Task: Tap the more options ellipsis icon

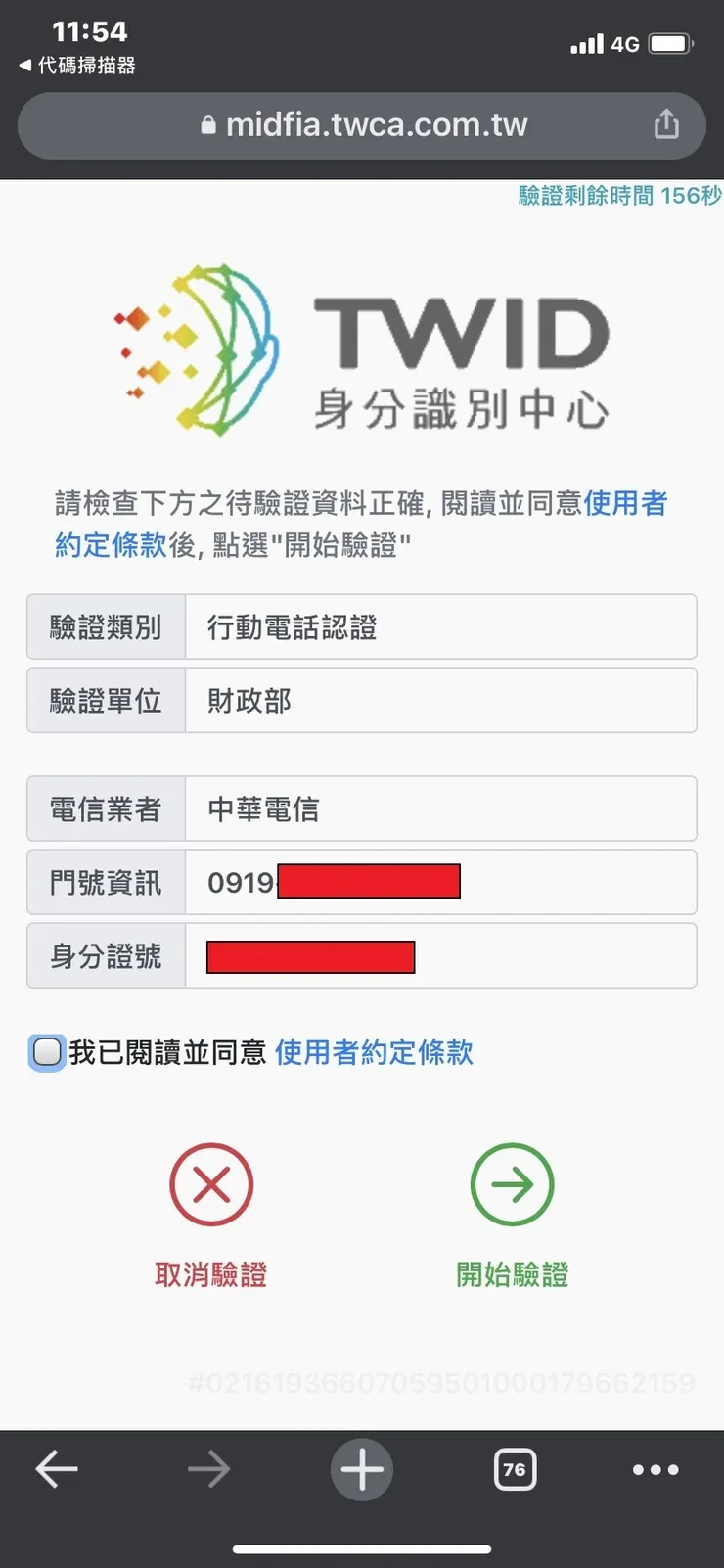Action: click(x=655, y=1468)
